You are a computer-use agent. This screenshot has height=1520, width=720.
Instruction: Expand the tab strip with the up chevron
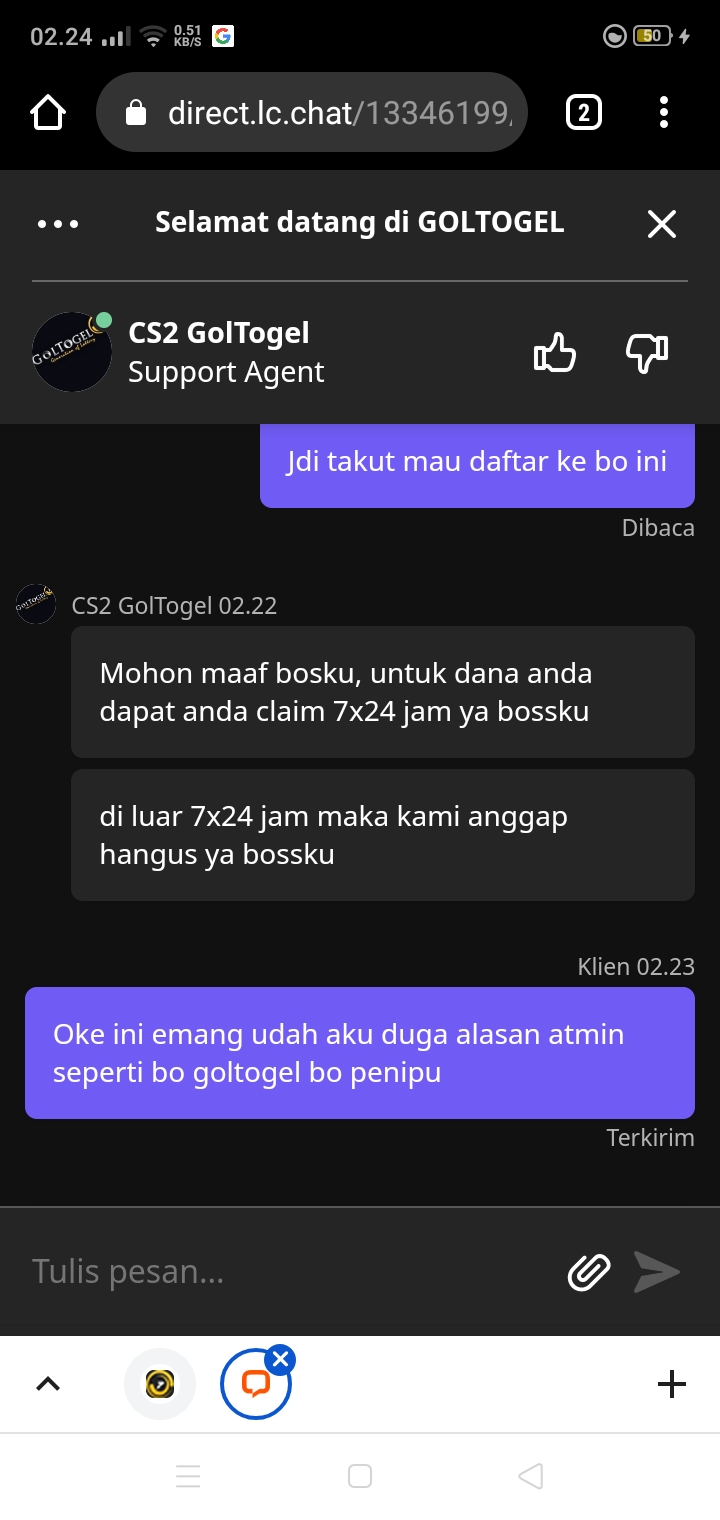(x=48, y=1384)
